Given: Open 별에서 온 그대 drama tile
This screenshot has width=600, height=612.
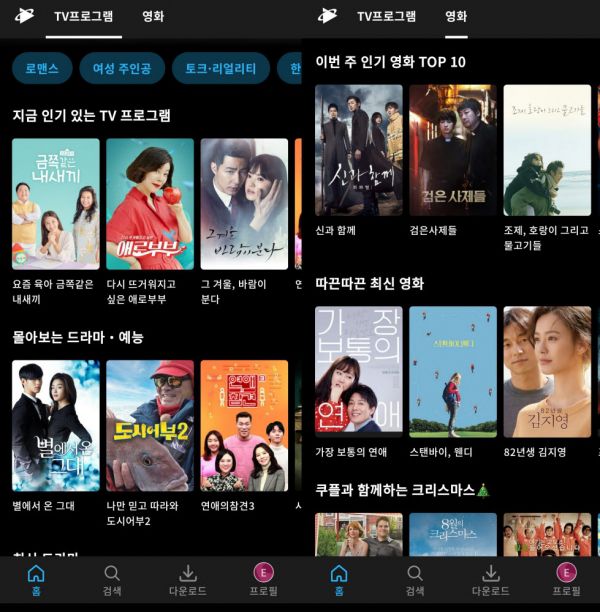Looking at the screenshot, I should pyautogui.click(x=56, y=425).
